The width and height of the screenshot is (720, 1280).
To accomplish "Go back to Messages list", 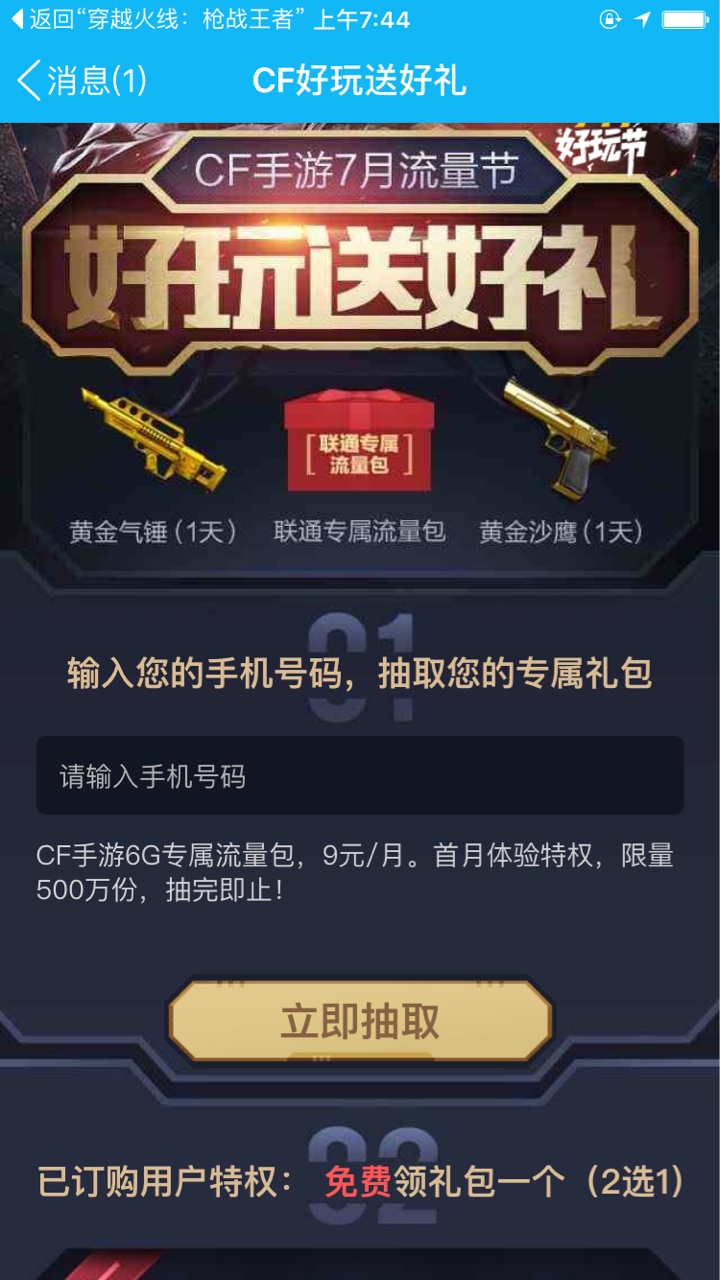I will click(x=82, y=80).
